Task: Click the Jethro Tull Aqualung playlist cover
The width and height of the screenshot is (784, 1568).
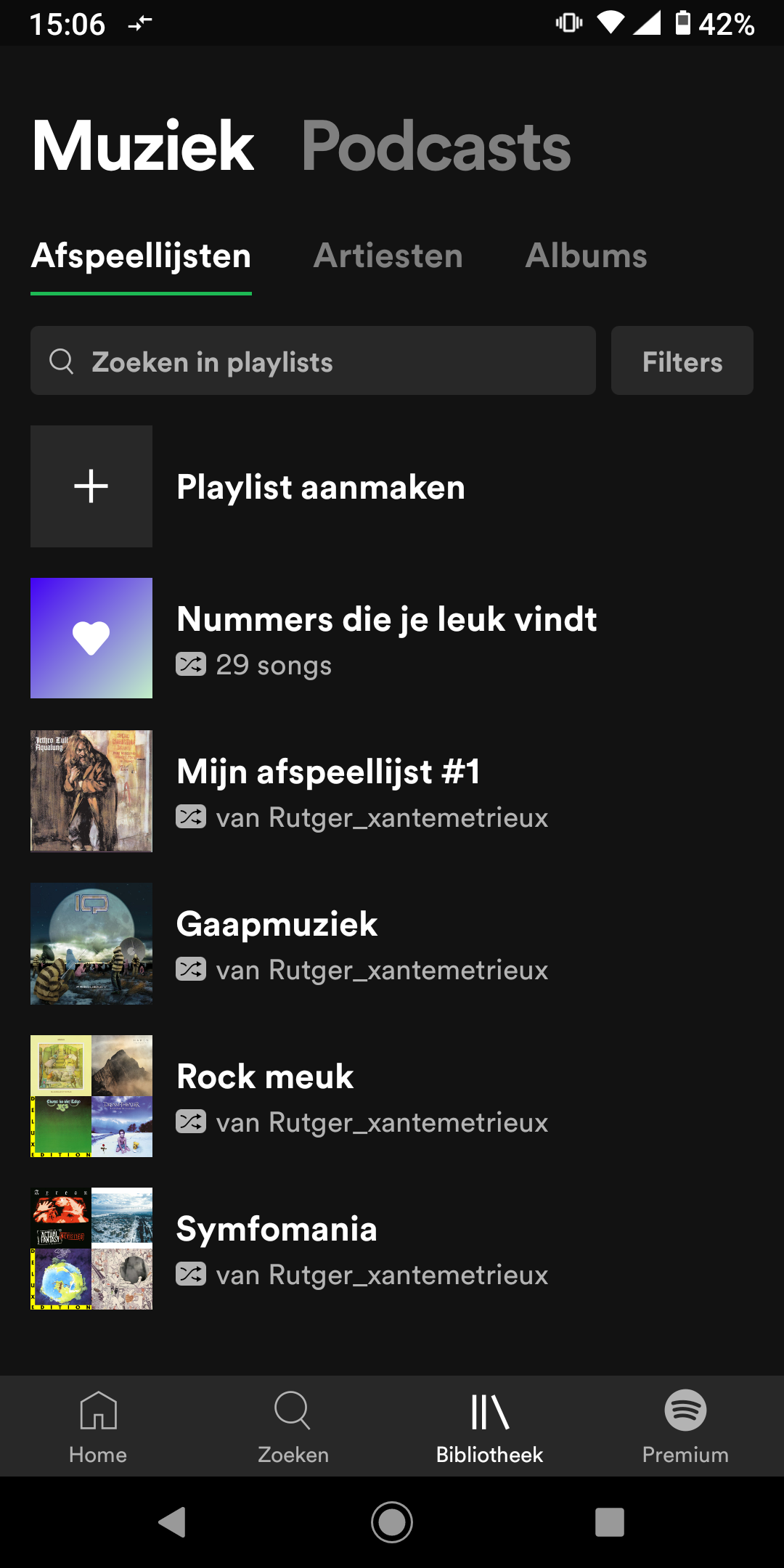Action: [91, 791]
